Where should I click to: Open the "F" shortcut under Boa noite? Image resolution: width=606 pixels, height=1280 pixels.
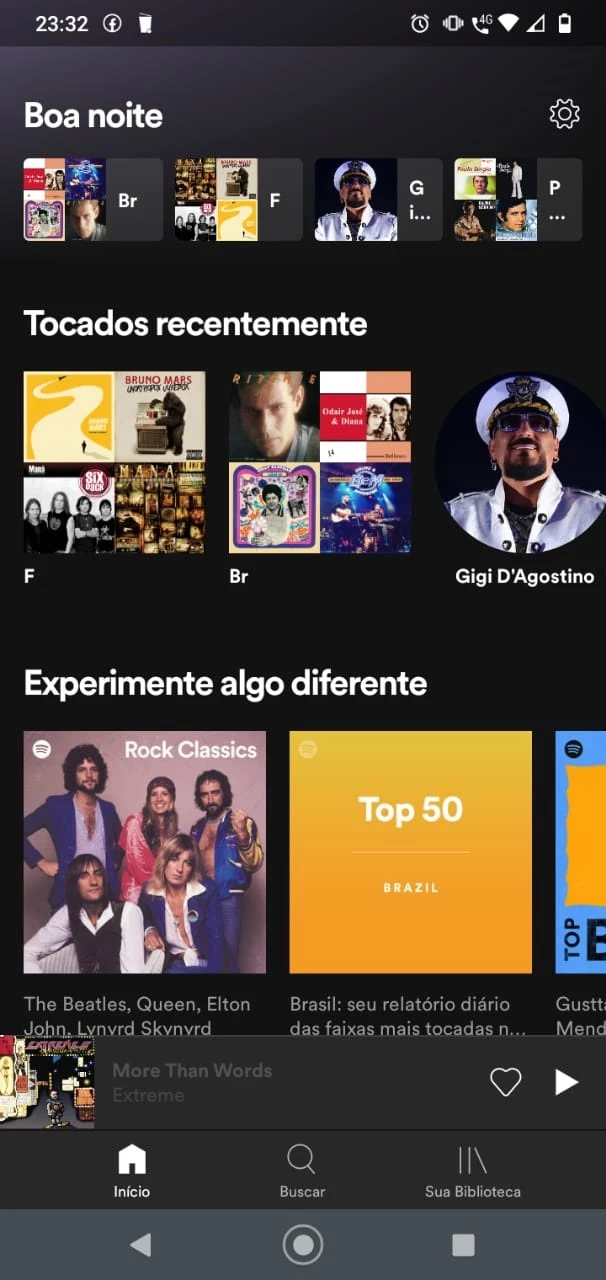click(238, 200)
